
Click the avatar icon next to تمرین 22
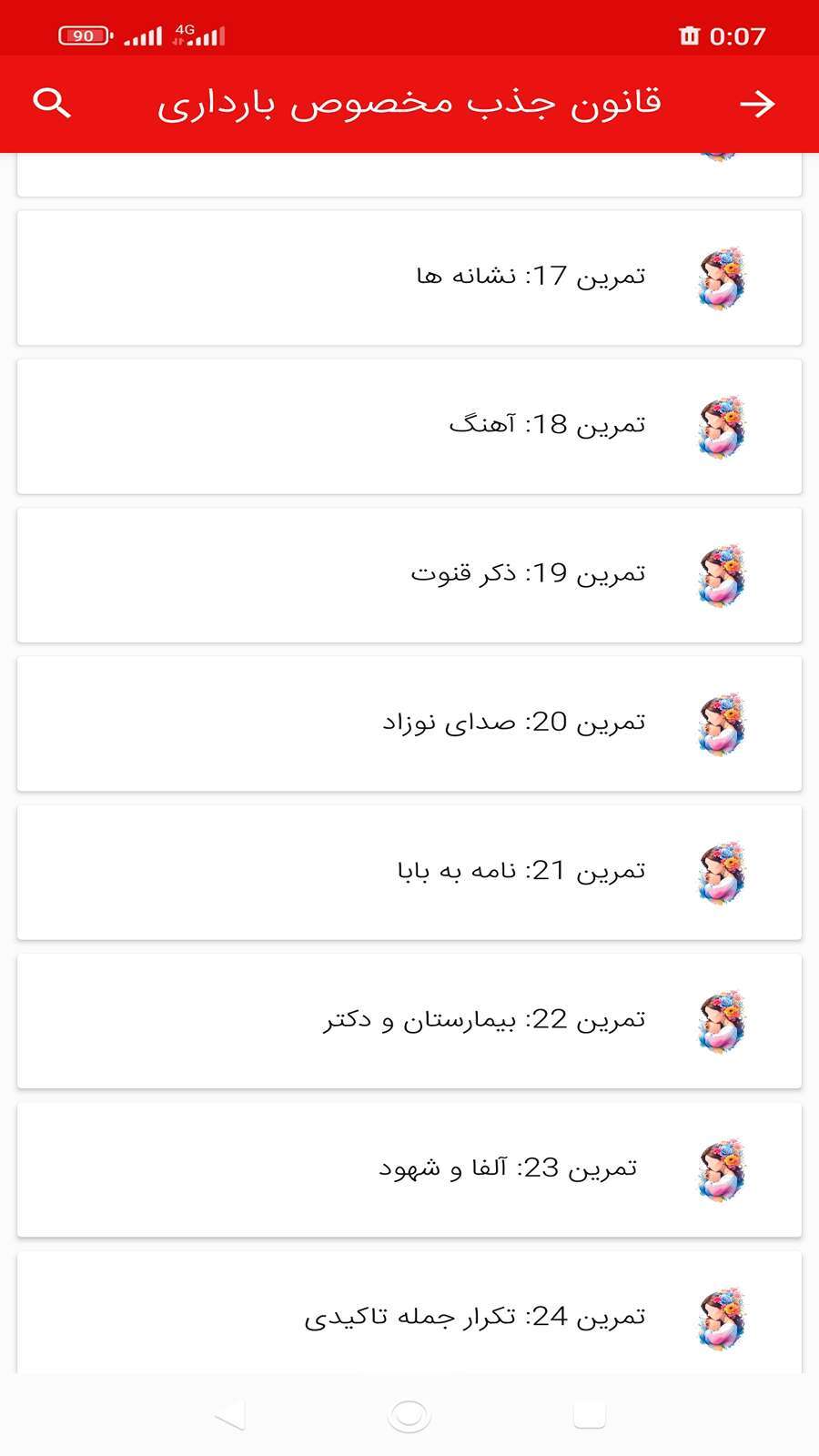tap(722, 1019)
